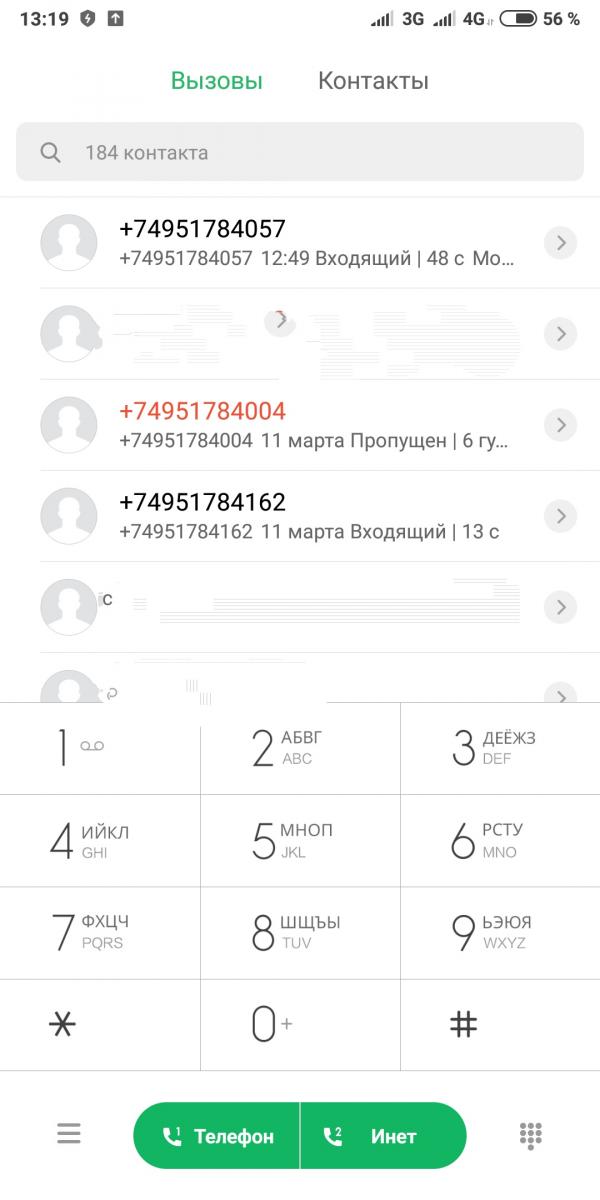Open details chevron for +74951784162

click(x=562, y=516)
